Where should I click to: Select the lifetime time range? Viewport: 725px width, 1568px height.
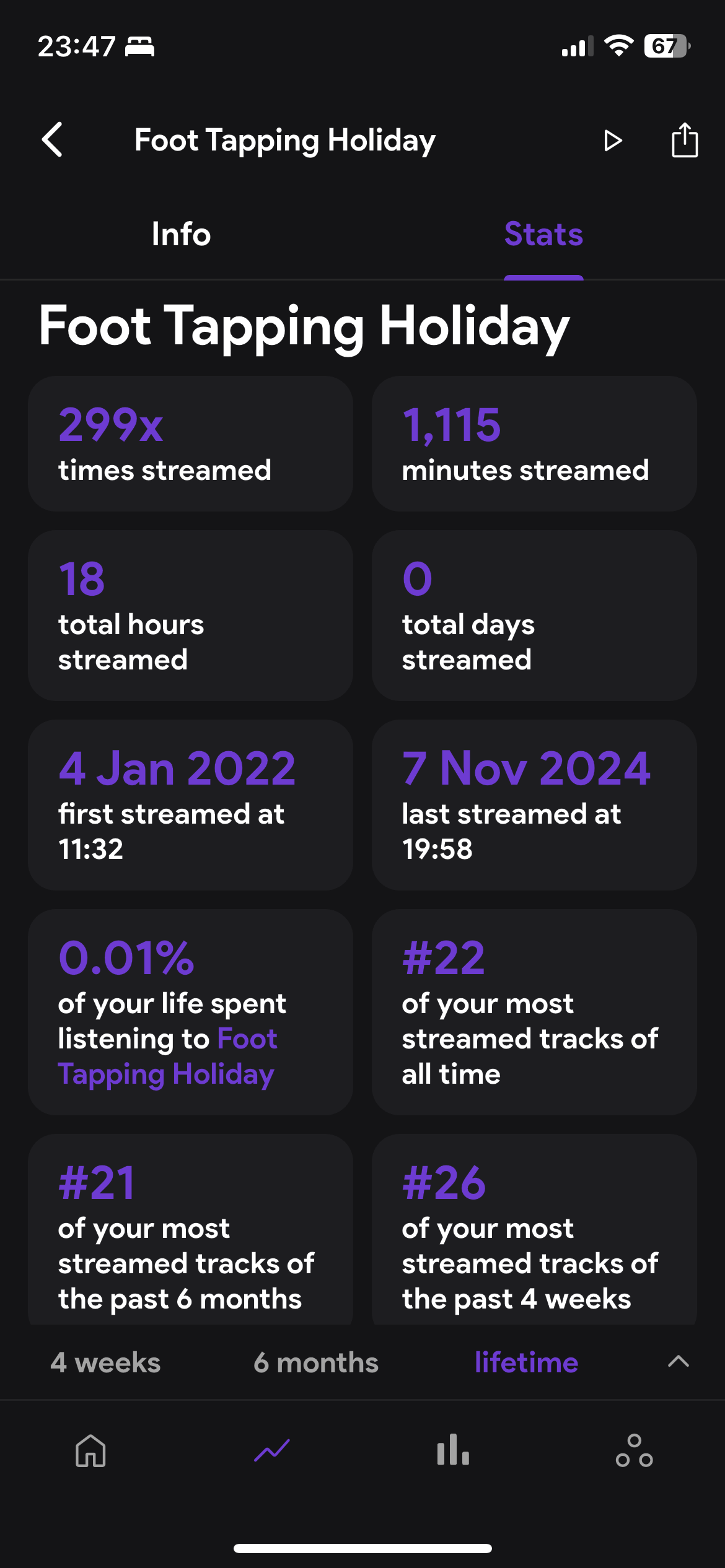[x=526, y=1362]
